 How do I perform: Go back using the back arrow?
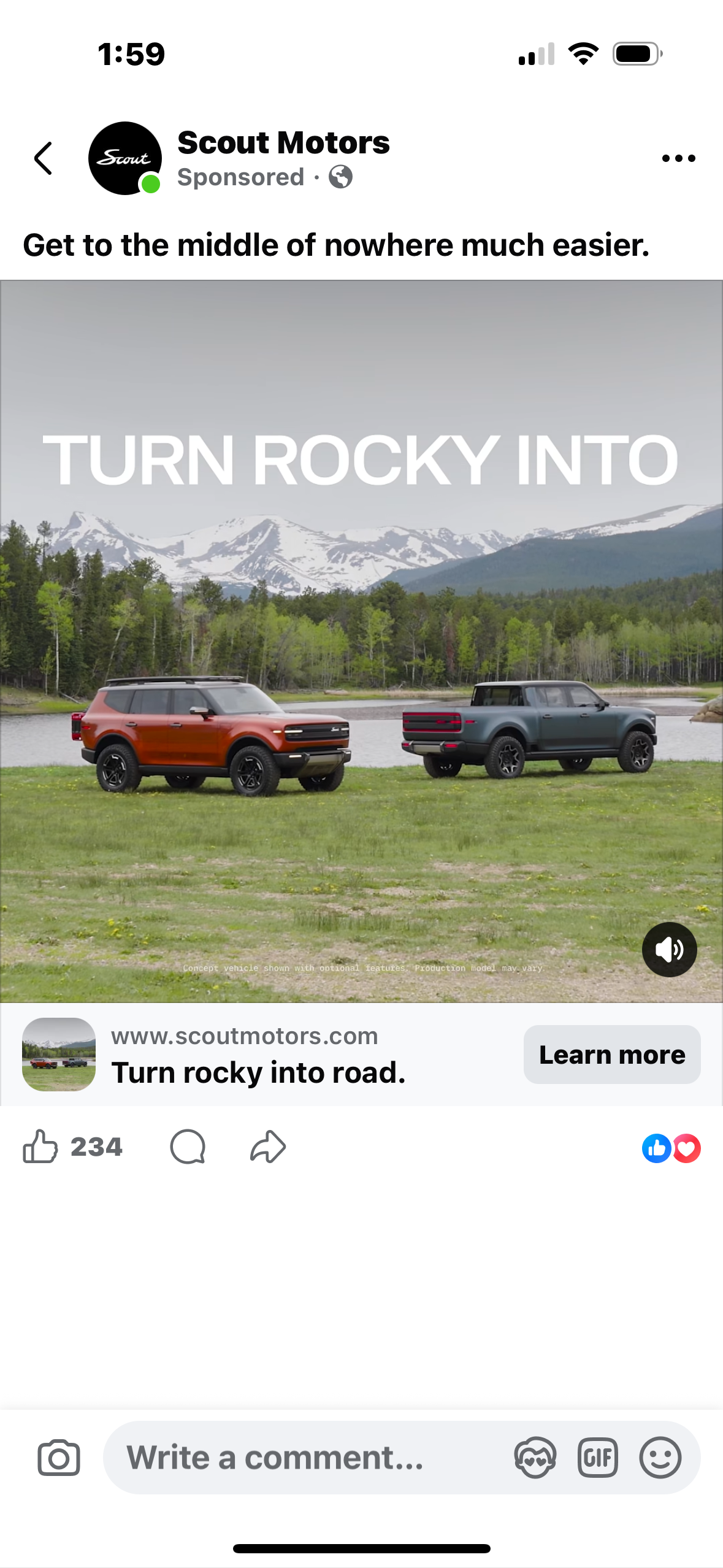pyautogui.click(x=43, y=158)
